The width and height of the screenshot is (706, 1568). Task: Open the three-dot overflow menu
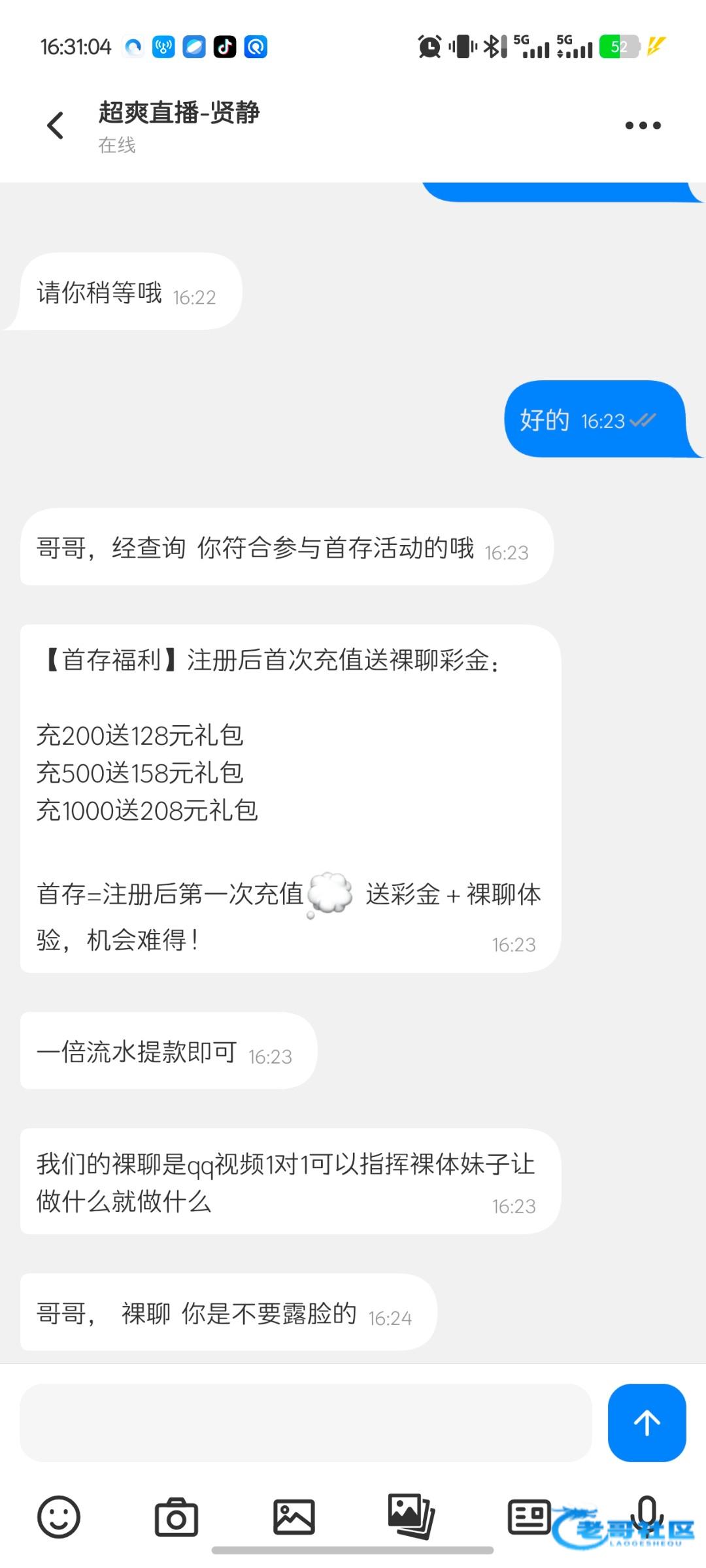pos(643,125)
